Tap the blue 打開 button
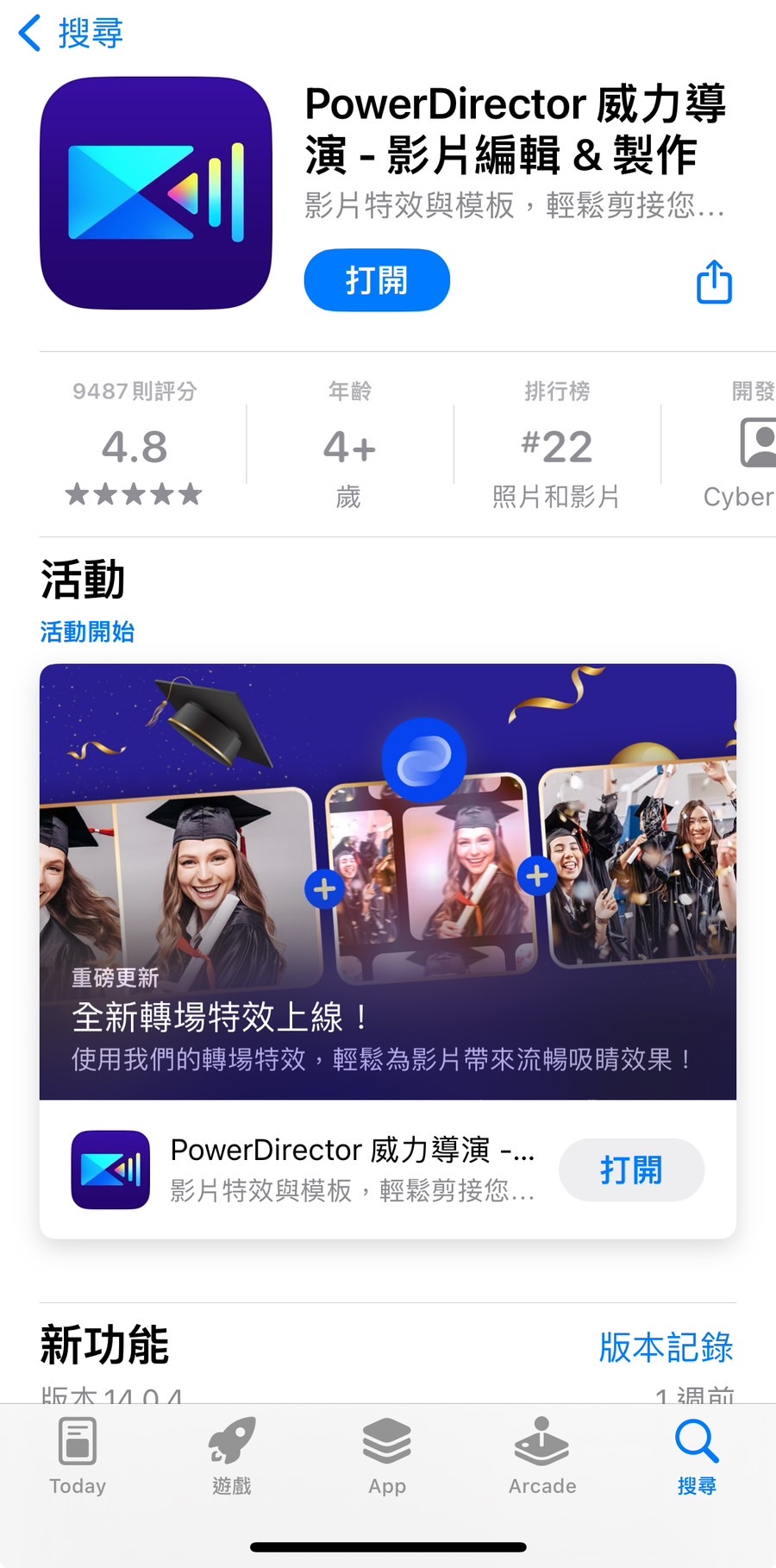 [x=376, y=279]
